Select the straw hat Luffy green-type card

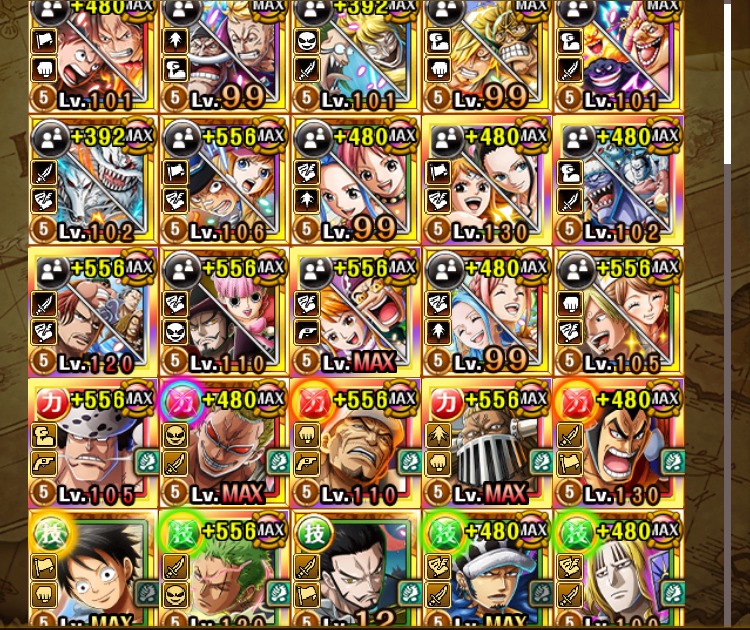click(92, 570)
